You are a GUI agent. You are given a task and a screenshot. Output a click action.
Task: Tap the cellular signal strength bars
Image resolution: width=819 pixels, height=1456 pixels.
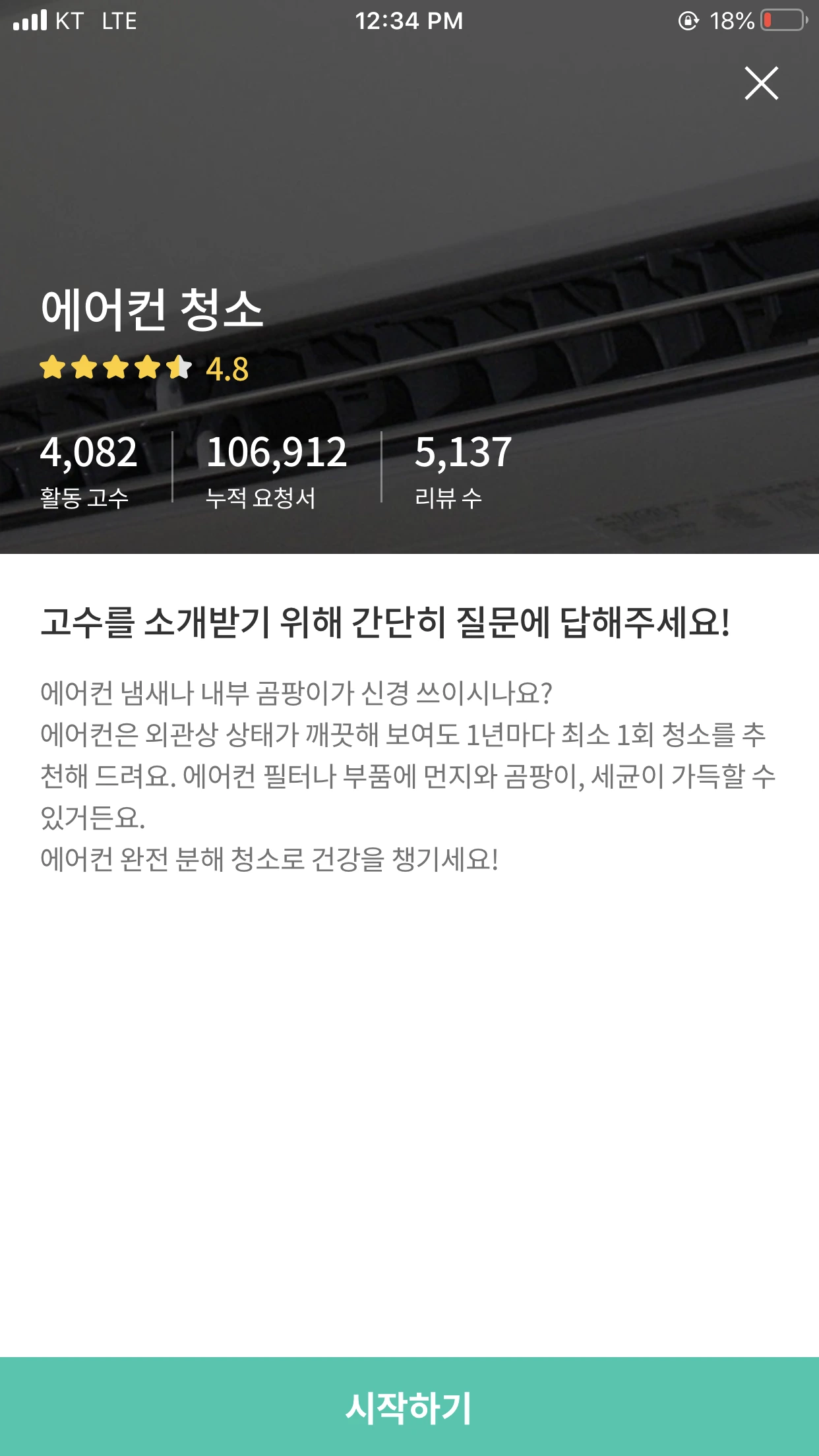31,21
